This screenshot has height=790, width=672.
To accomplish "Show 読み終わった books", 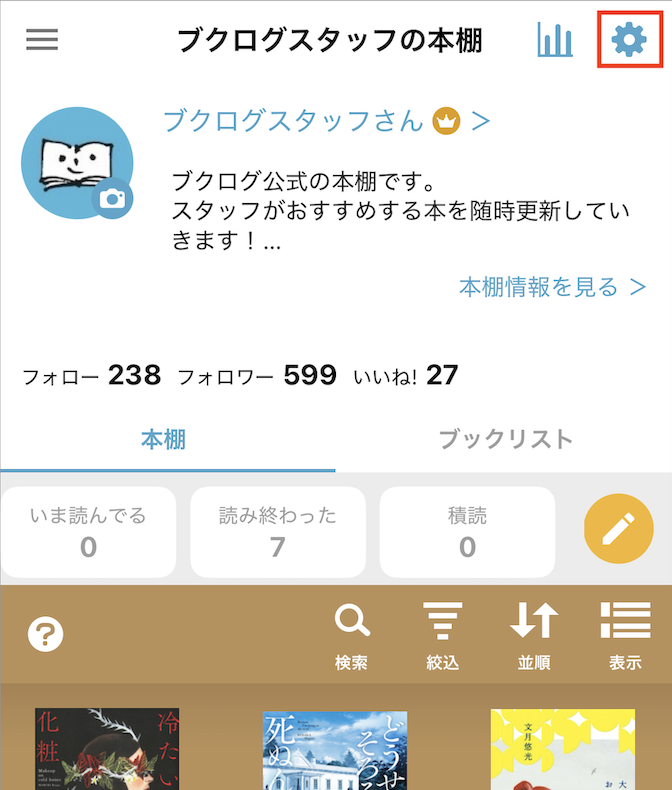I will tap(277, 532).
